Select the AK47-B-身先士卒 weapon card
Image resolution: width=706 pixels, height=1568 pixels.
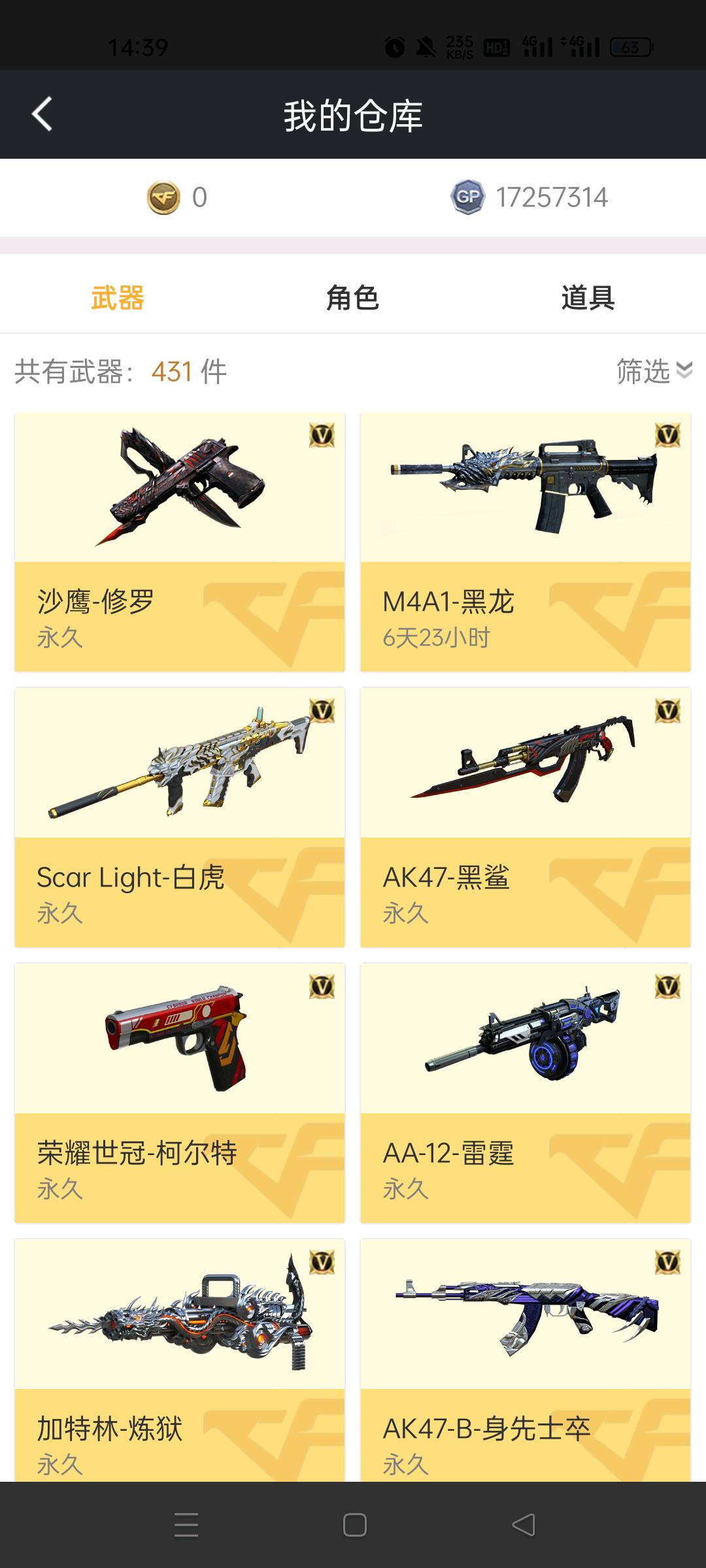(x=525, y=1359)
